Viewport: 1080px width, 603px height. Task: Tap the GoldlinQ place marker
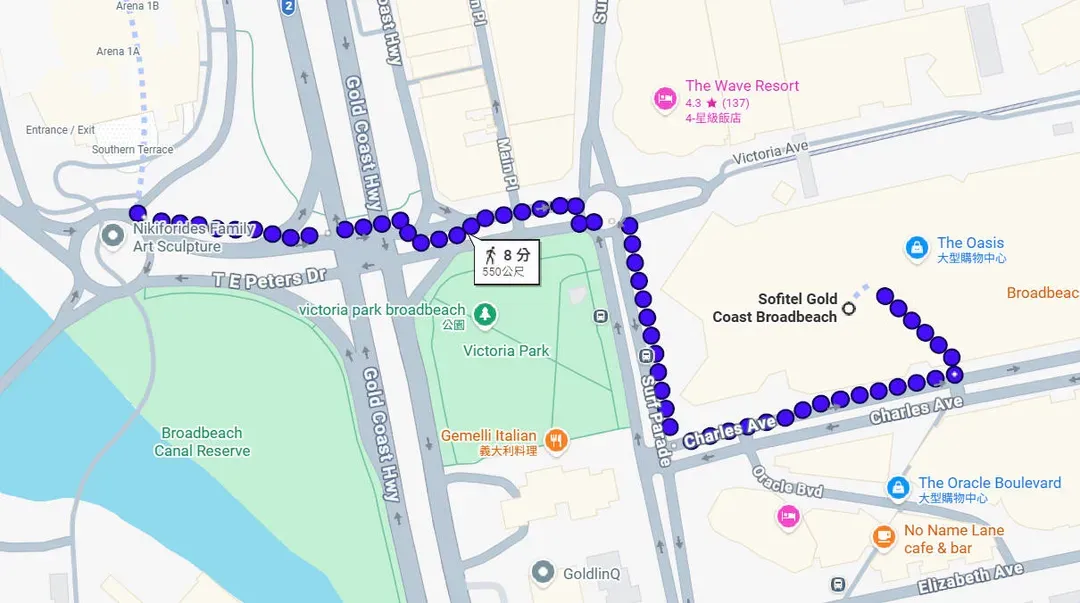point(543,572)
